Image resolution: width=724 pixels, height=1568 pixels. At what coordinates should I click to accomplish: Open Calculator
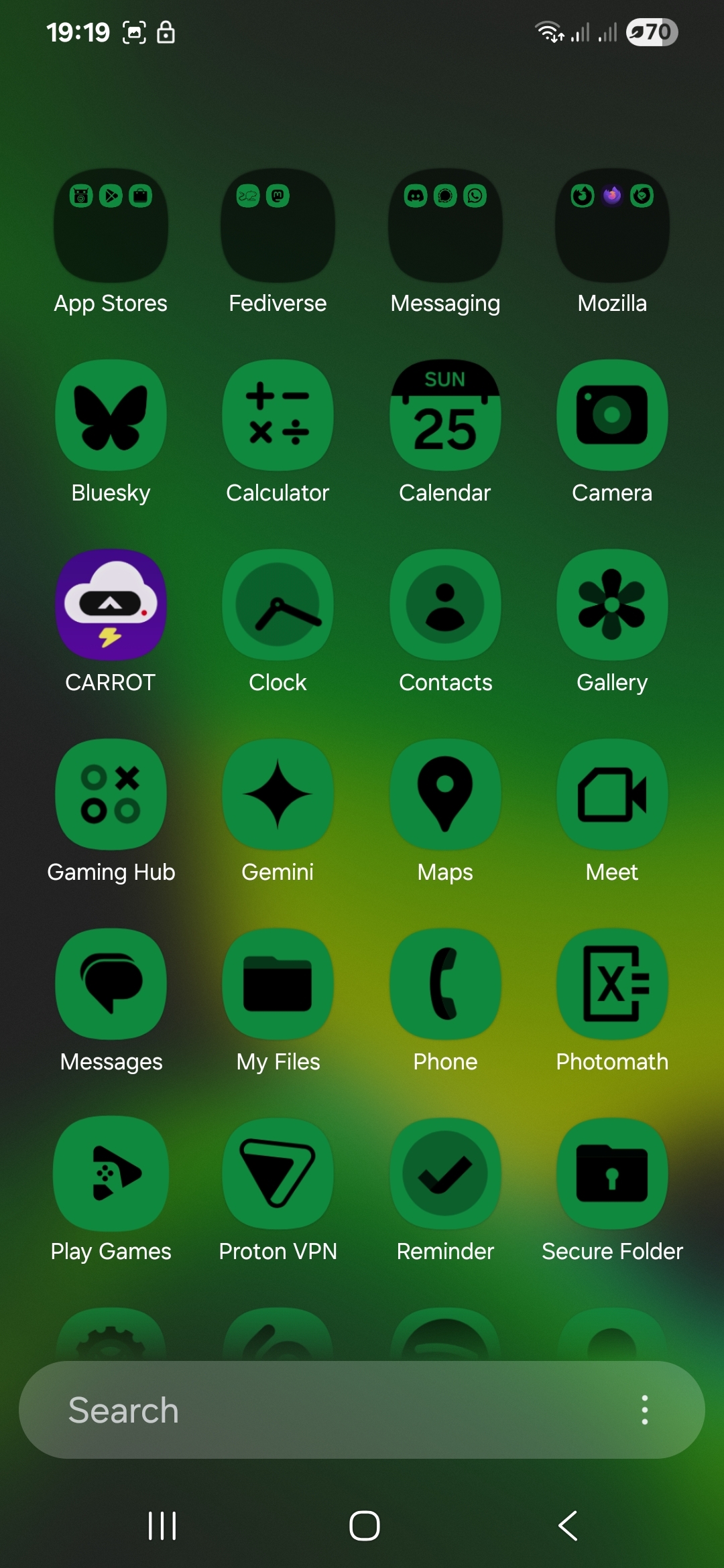278,415
